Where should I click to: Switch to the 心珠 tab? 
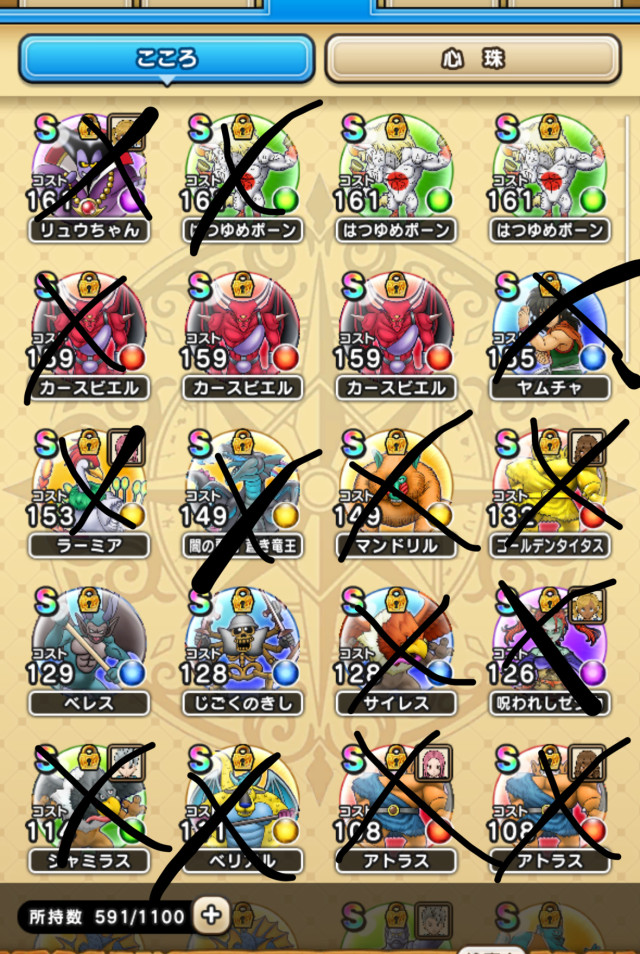point(474,58)
